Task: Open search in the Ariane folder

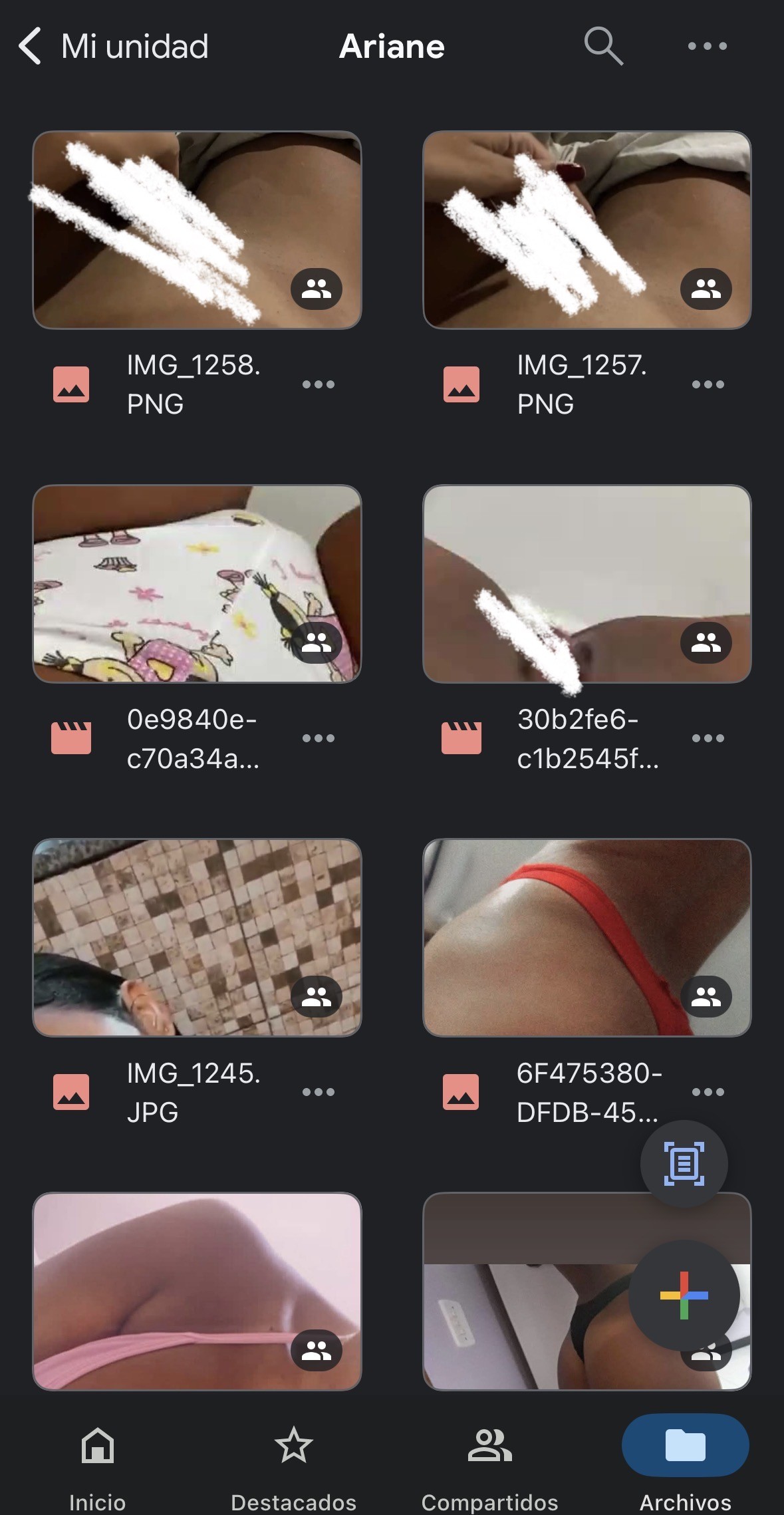Action: 603,47
